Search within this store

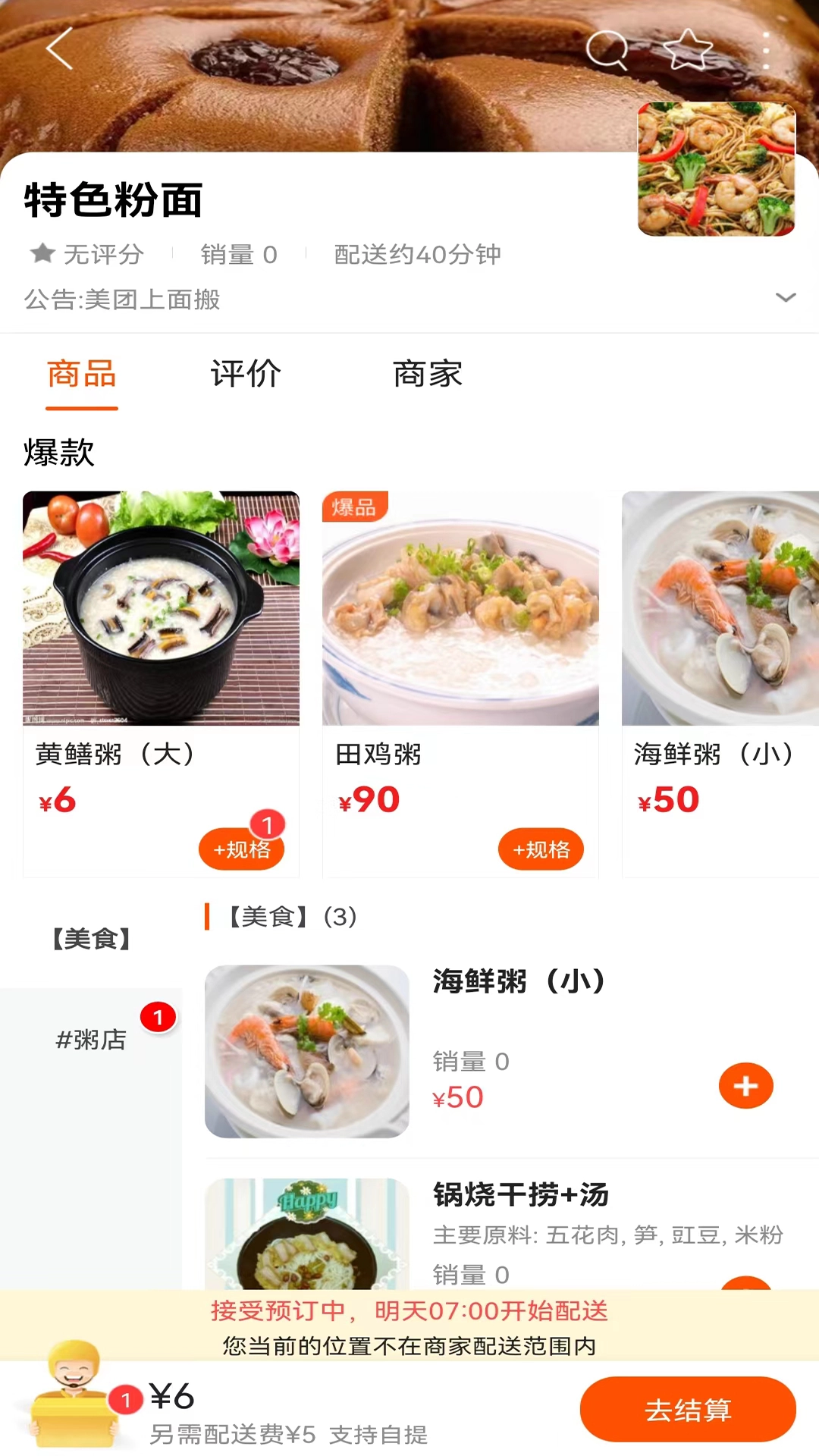pos(607,50)
